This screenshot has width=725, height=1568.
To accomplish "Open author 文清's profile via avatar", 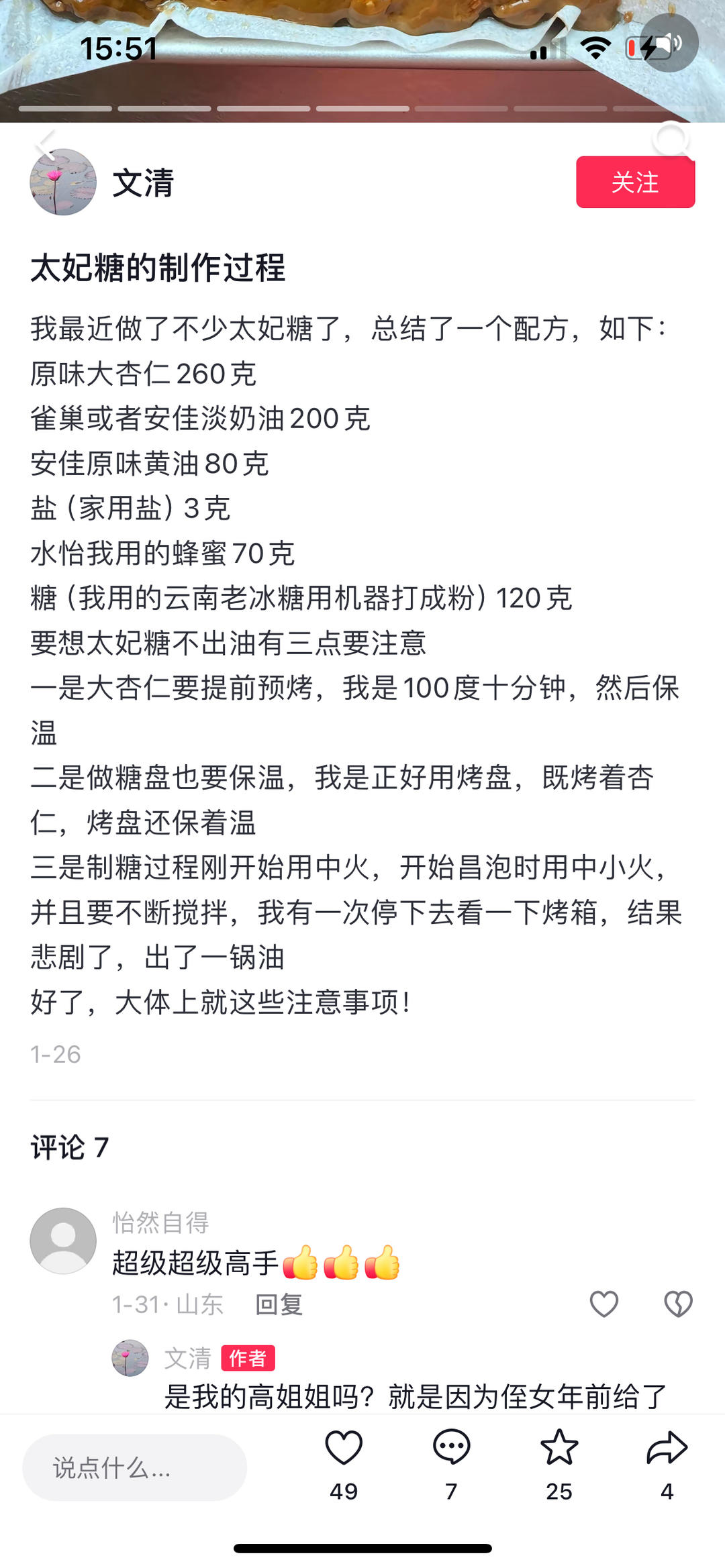I will click(63, 181).
